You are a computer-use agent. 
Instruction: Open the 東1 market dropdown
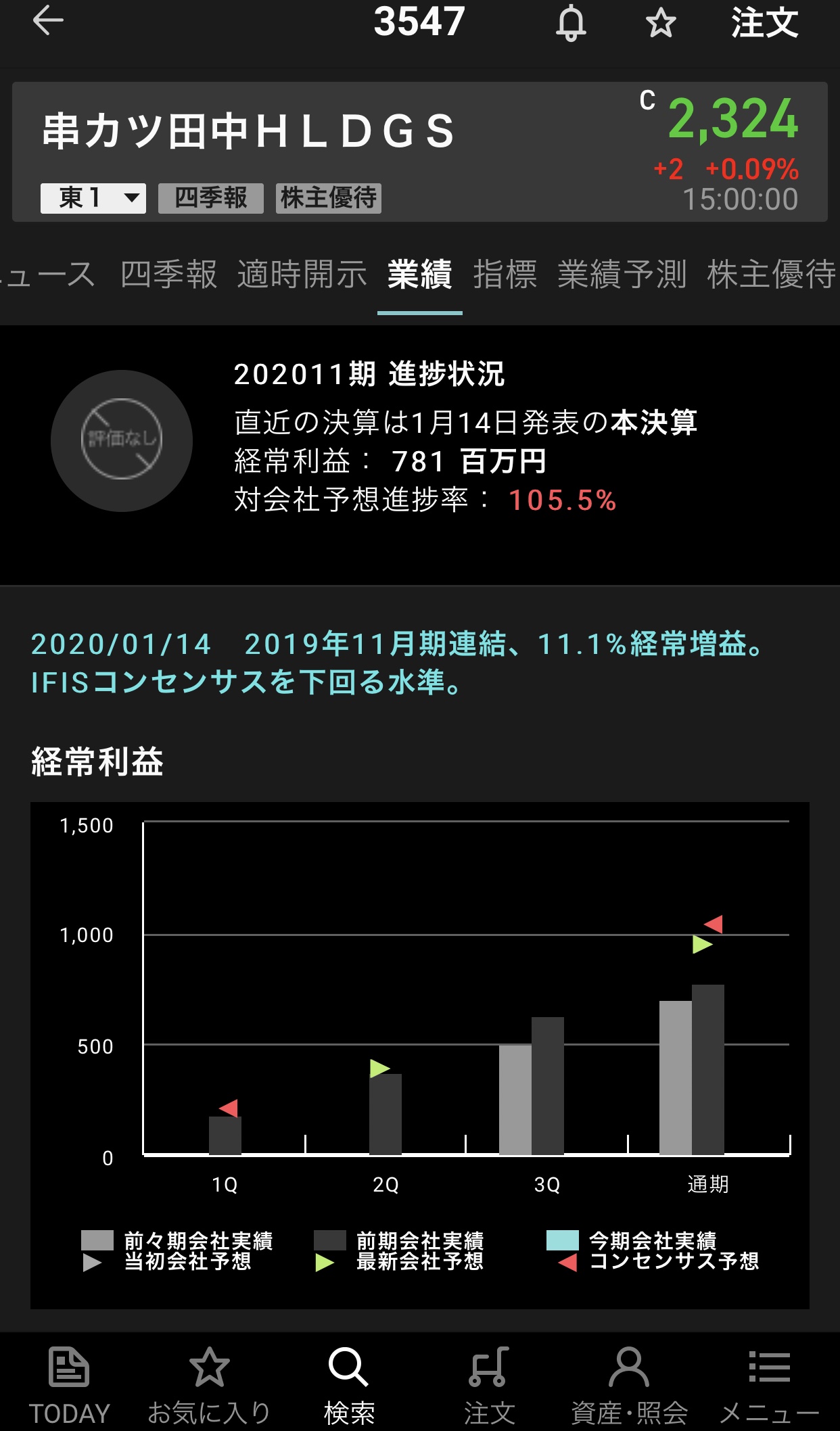[93, 198]
